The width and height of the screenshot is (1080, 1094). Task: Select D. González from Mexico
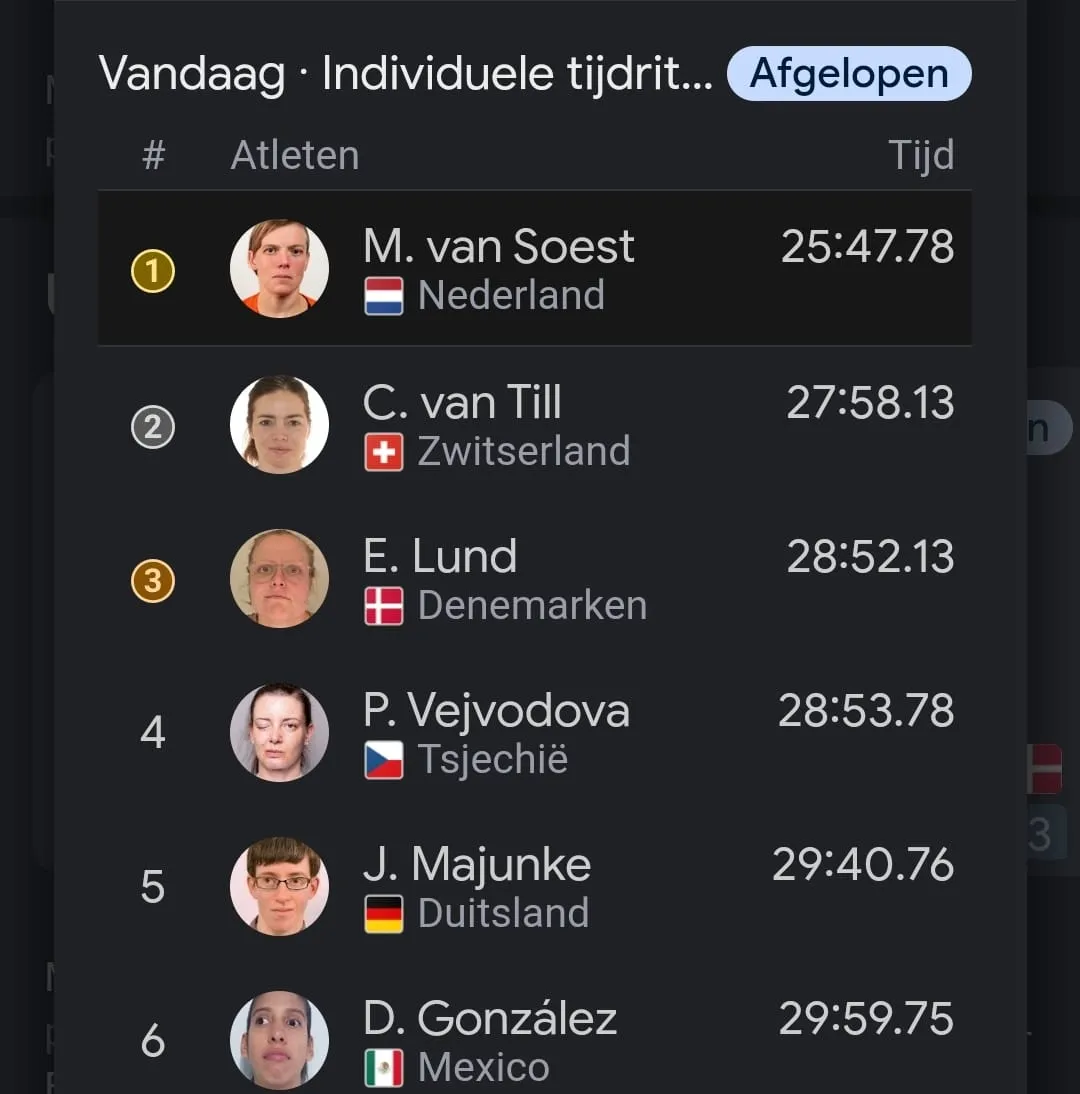[534, 1041]
